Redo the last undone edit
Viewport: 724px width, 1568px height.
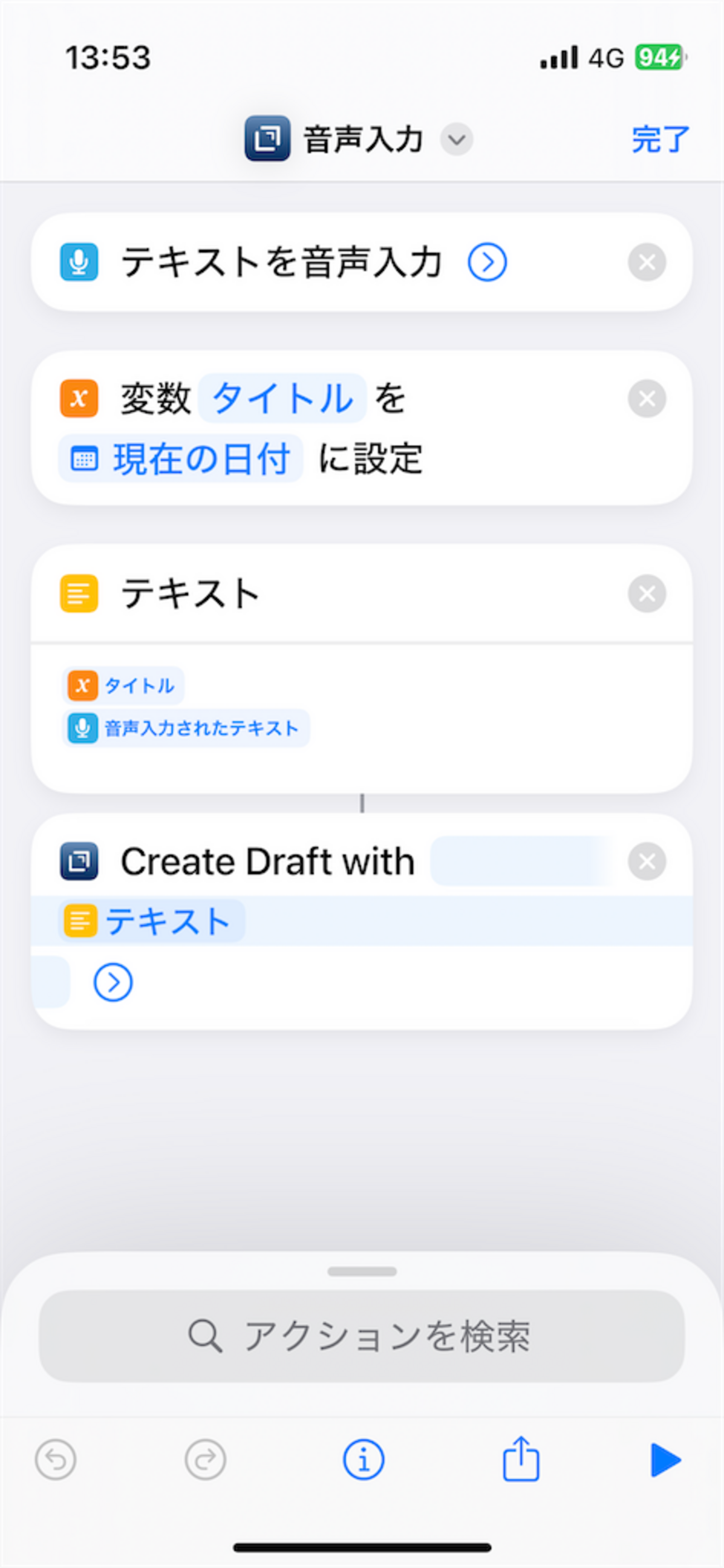click(x=206, y=1459)
